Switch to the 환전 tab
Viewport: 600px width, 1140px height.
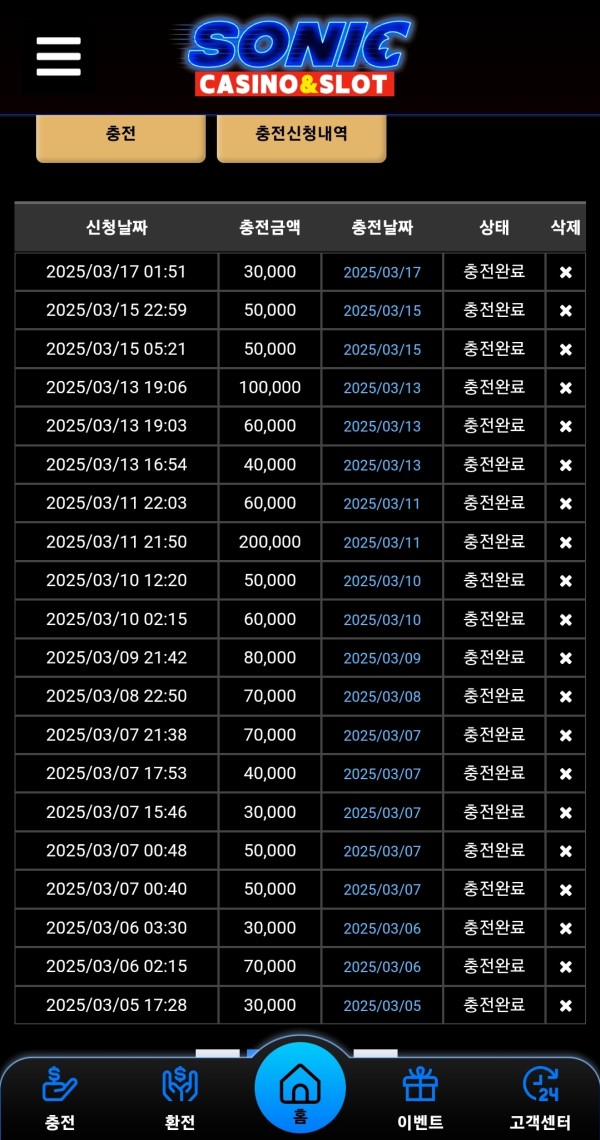180,1098
